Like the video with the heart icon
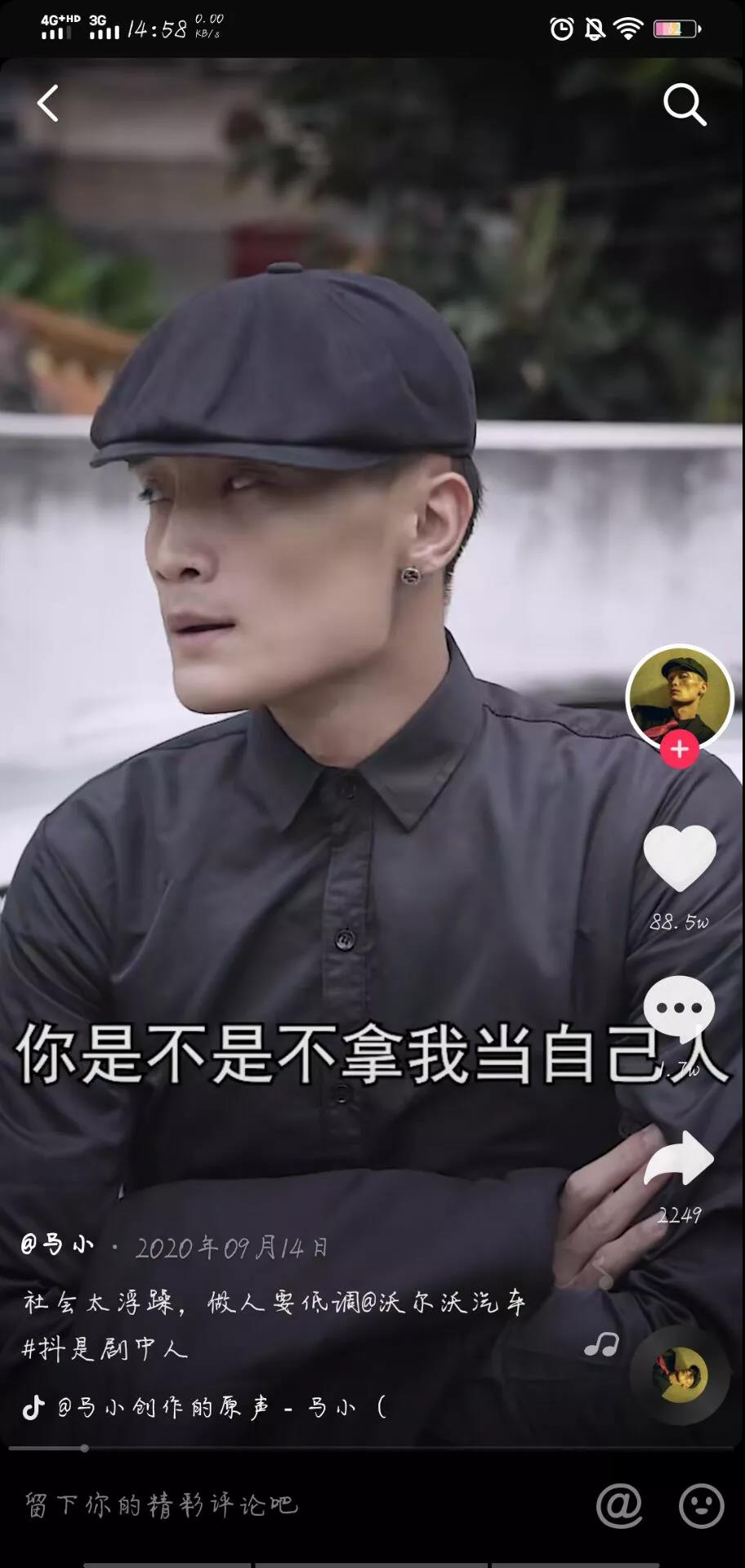This screenshot has height=1568, width=745. click(679, 857)
